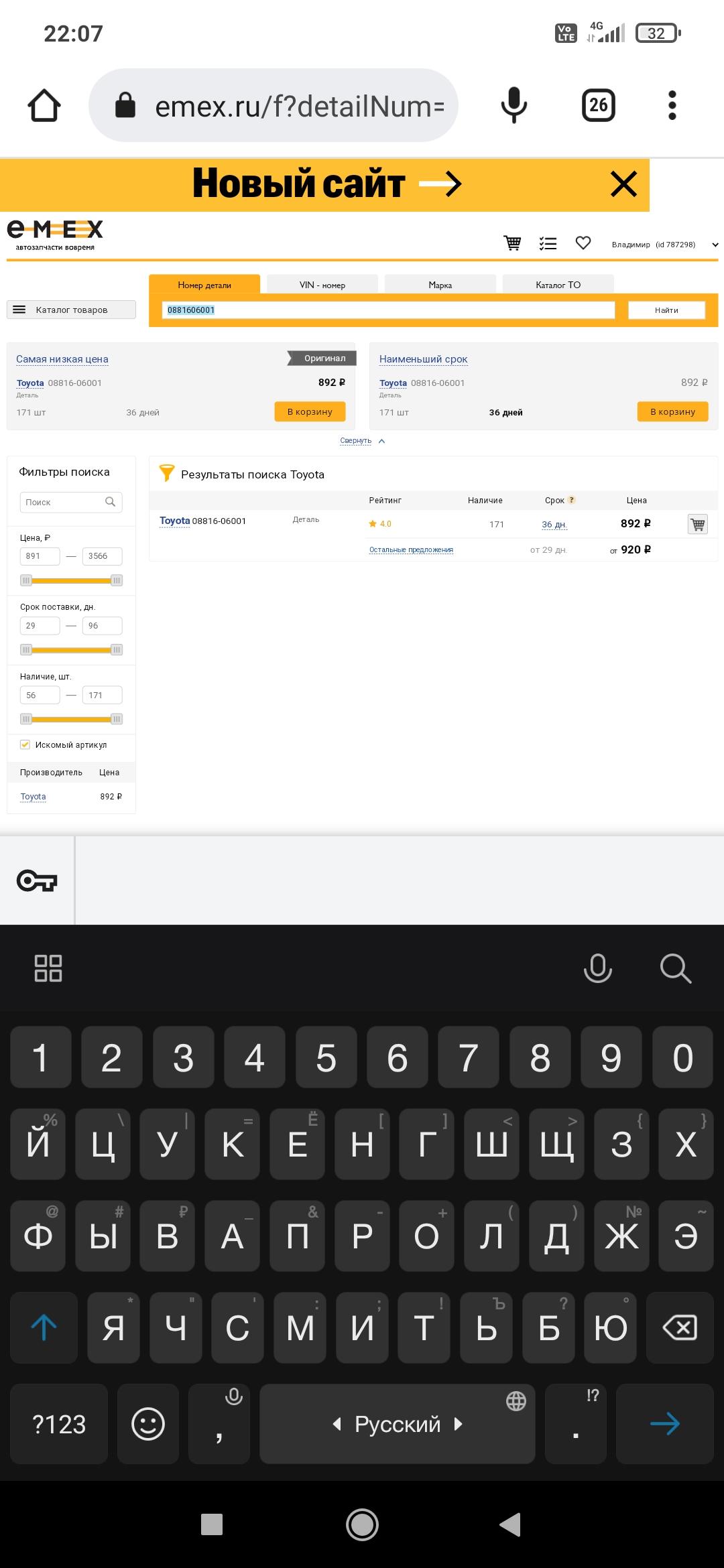Open the favorites heart icon
Screen dimensions: 724x1568
(583, 243)
